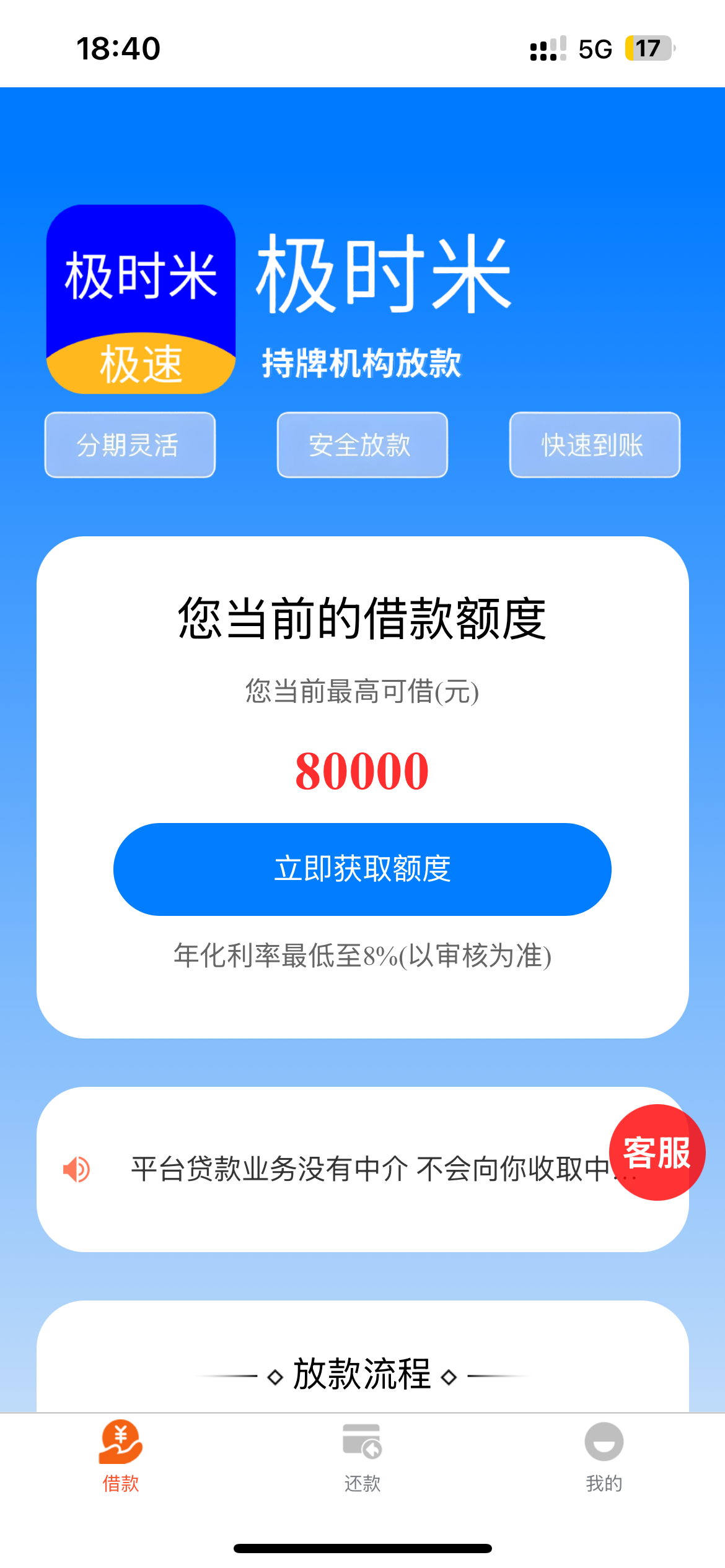Tap the 立即获取额度 button
Screen dimensions: 725x1568
[362, 869]
